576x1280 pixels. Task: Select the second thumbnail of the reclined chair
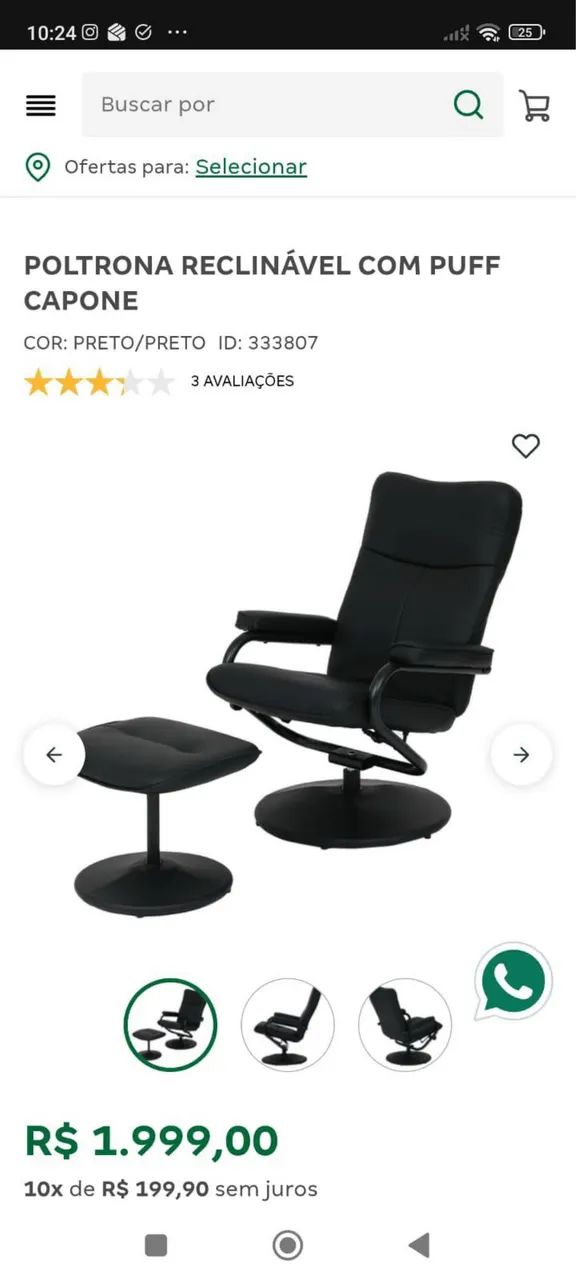pyautogui.click(x=288, y=1025)
